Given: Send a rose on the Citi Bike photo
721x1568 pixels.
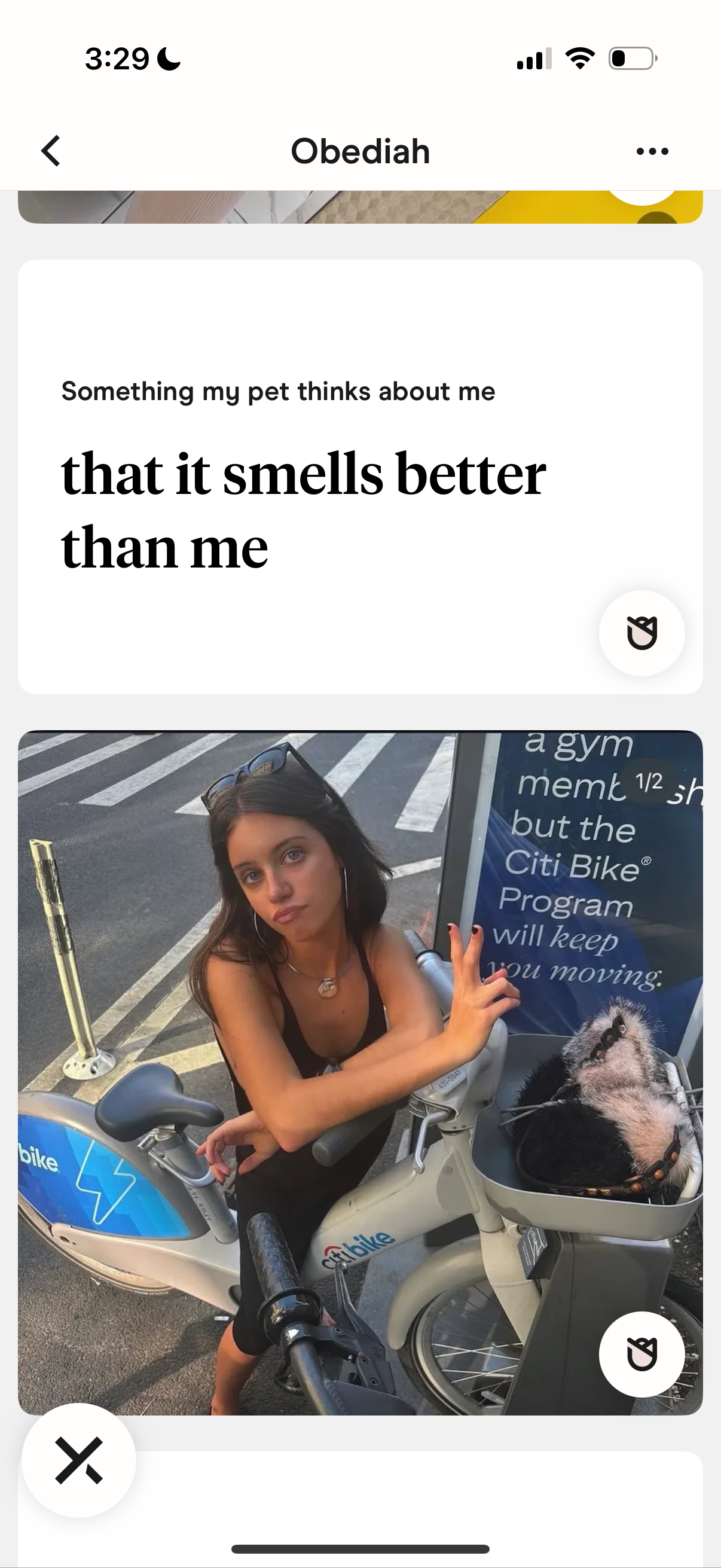Looking at the screenshot, I should 642,1354.
